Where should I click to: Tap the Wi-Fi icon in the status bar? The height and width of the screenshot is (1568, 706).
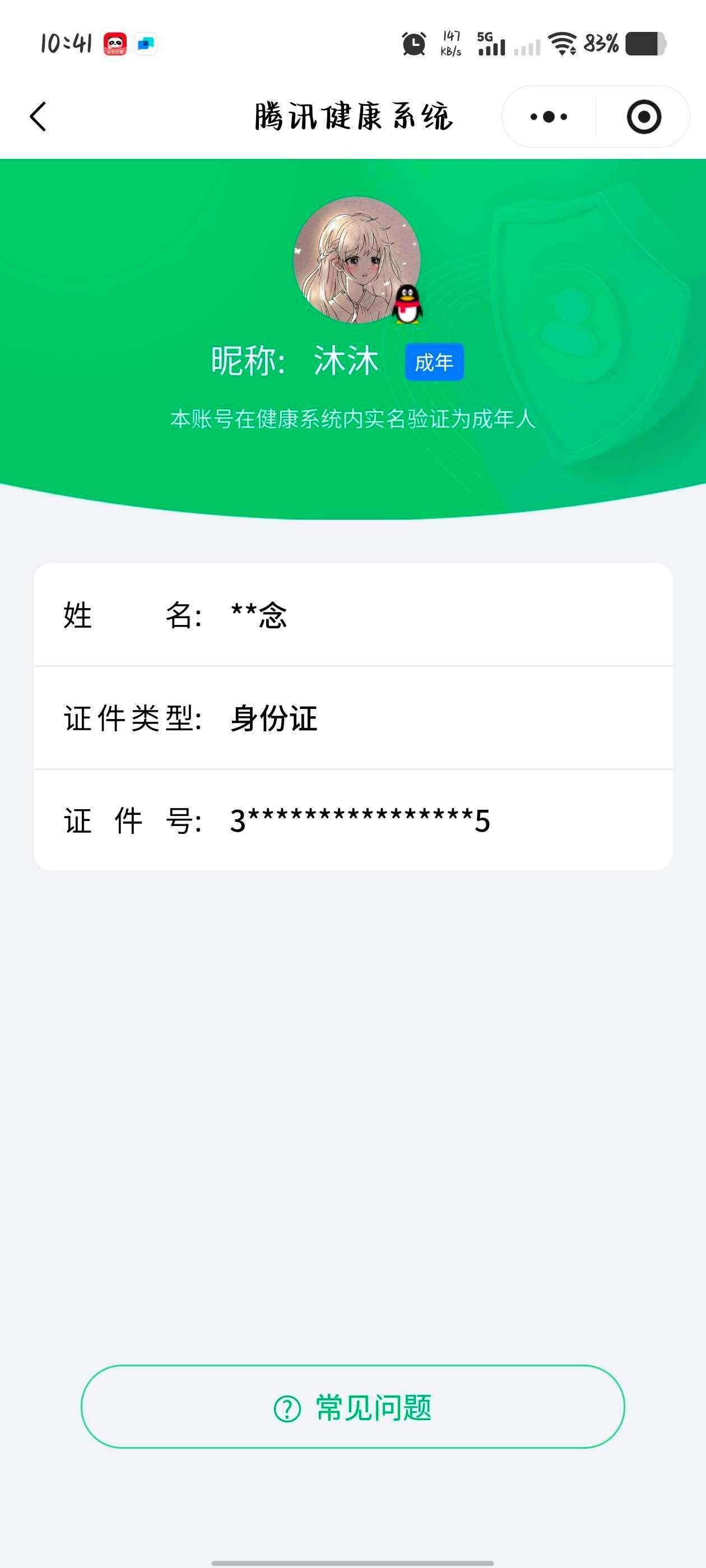564,43
